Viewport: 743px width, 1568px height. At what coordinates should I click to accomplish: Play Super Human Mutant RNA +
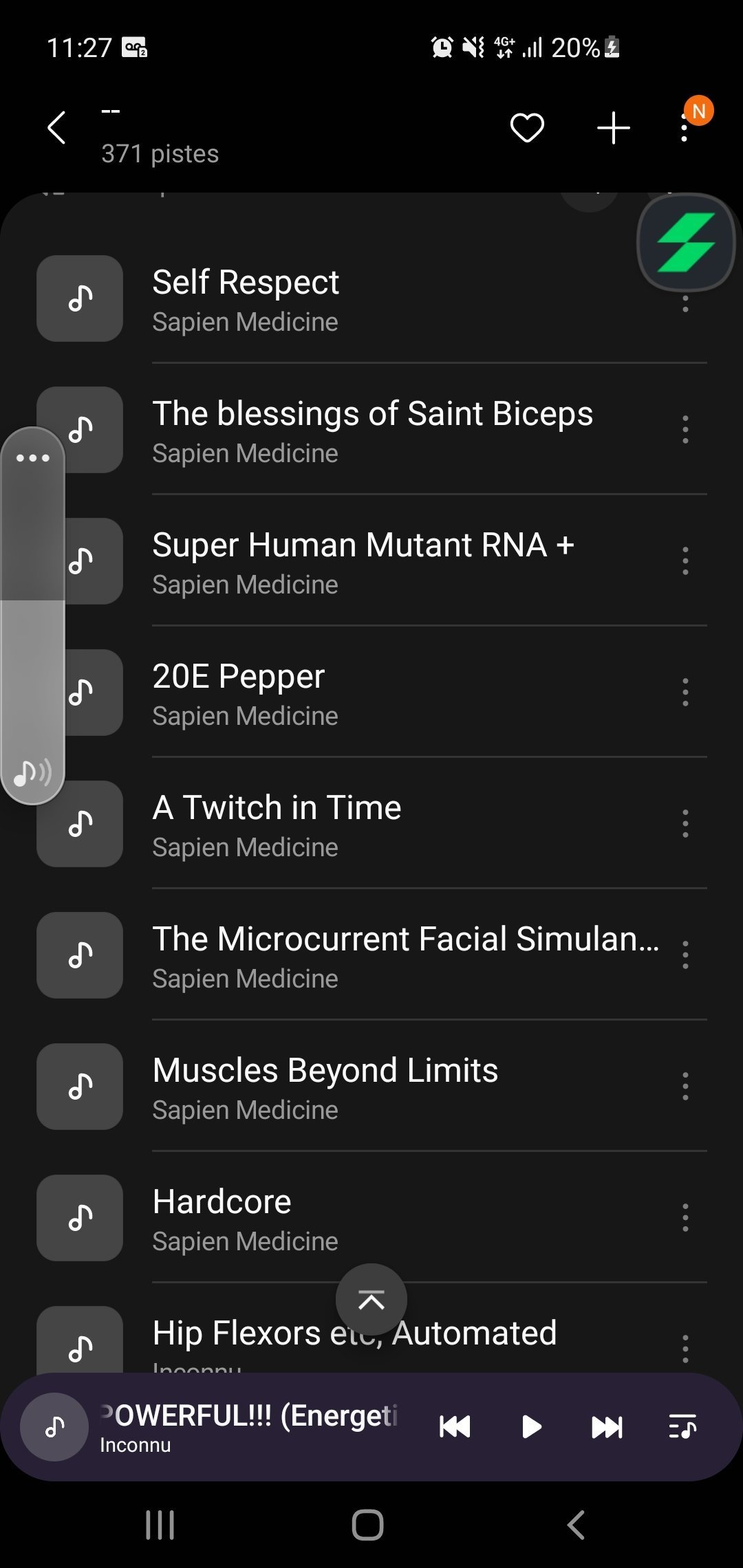tap(371, 561)
